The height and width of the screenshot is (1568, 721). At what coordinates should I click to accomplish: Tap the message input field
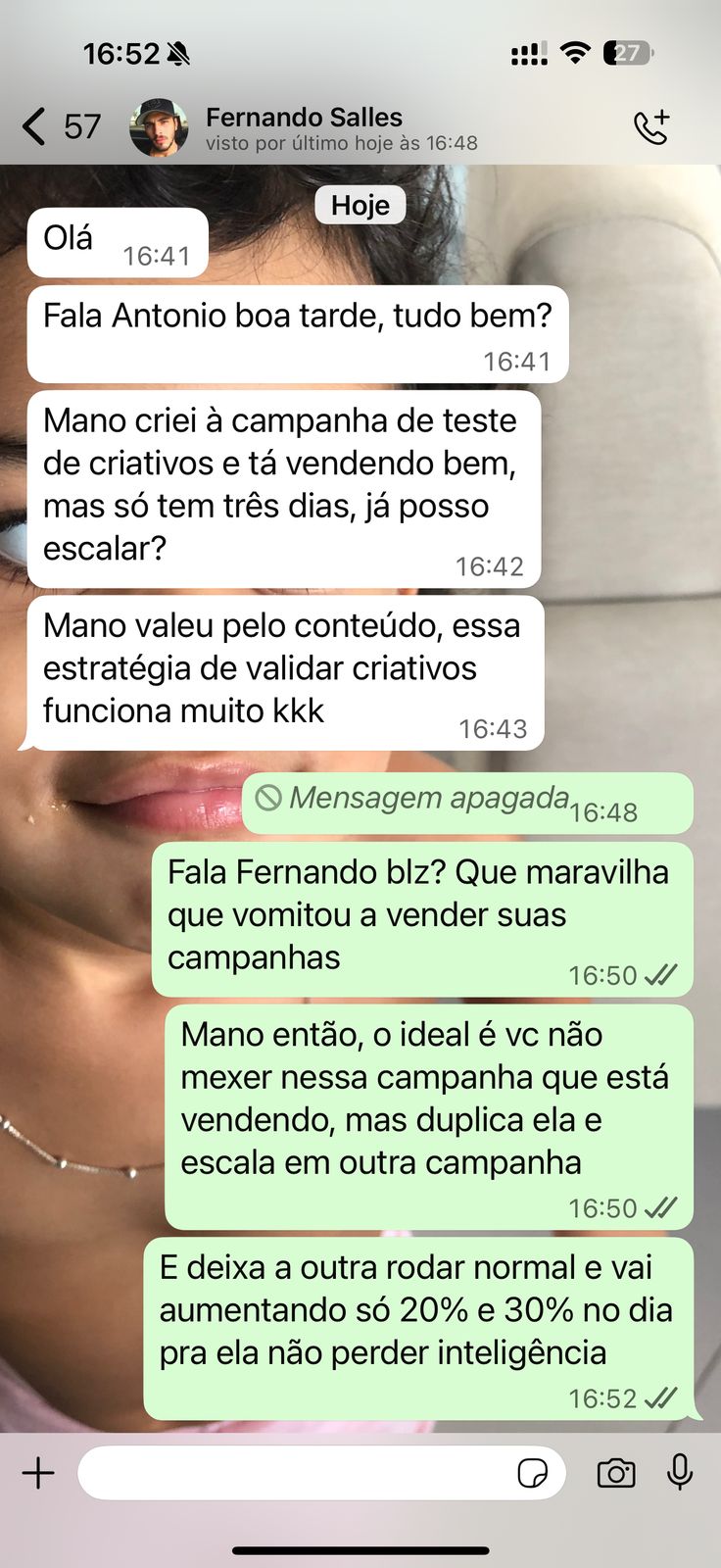[x=294, y=1473]
